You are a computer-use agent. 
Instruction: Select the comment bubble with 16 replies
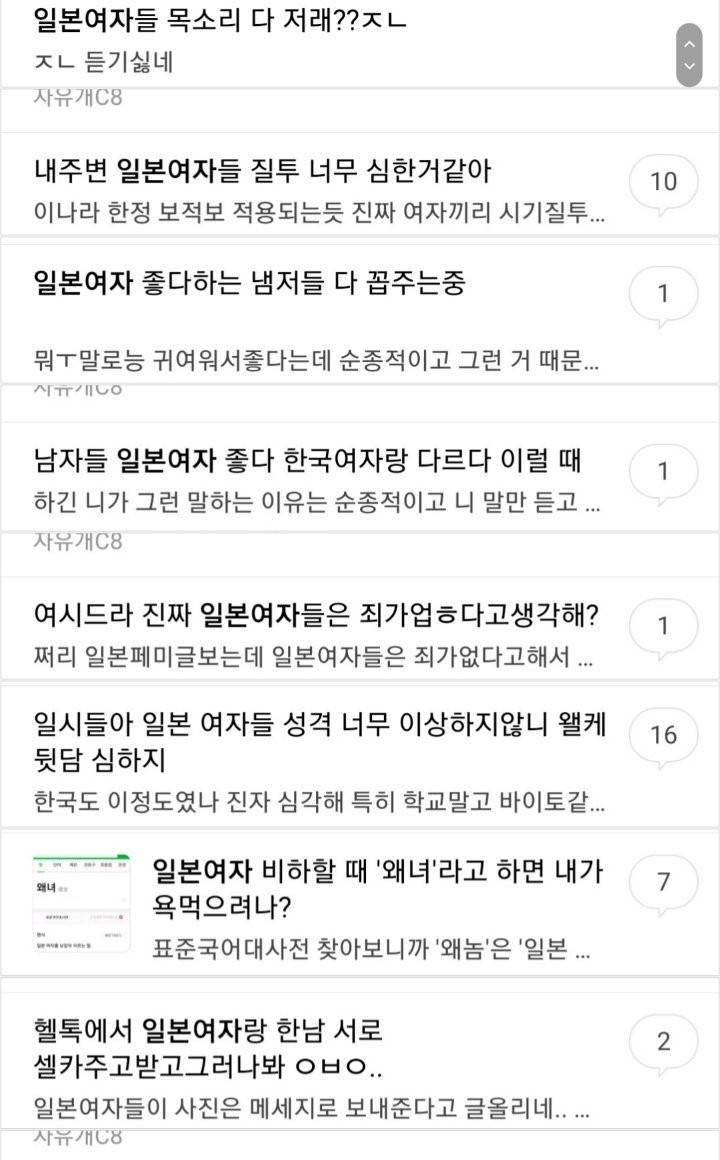[663, 736]
